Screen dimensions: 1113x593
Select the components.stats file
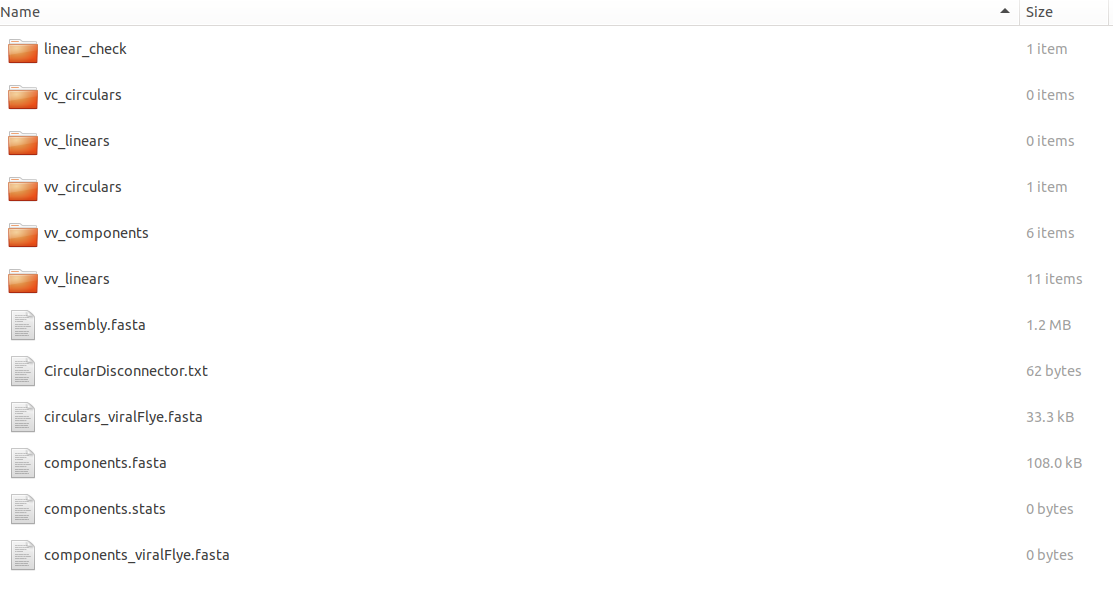coord(104,509)
